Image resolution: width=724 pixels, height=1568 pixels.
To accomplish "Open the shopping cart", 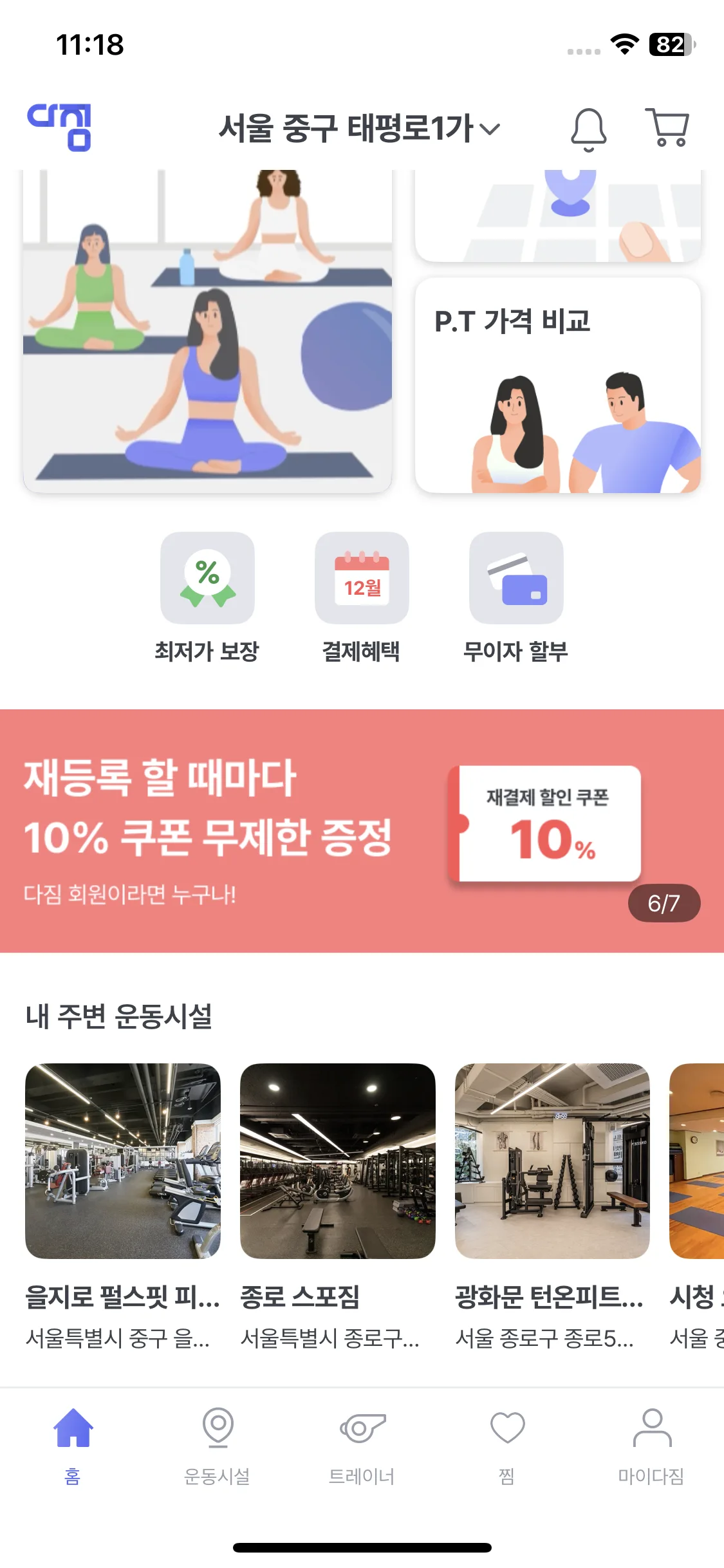I will (x=667, y=127).
